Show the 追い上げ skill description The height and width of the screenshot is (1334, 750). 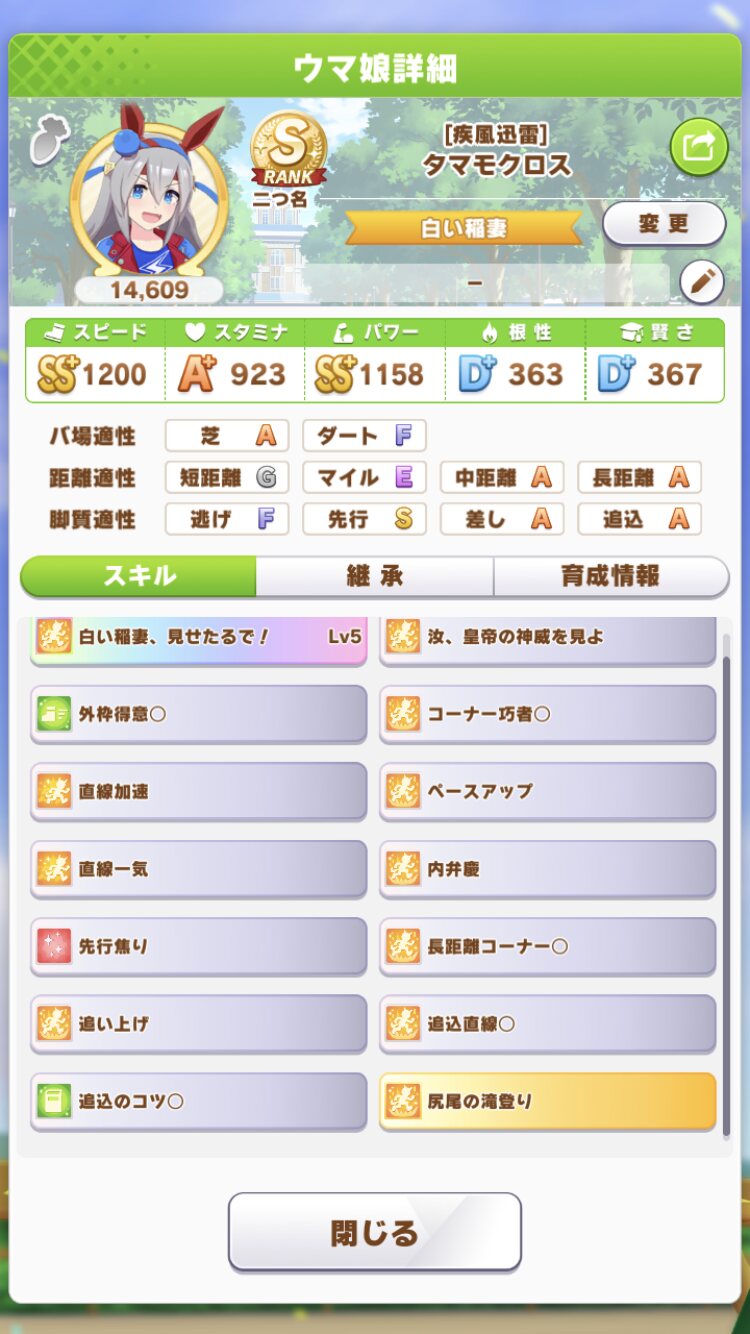click(x=199, y=1023)
